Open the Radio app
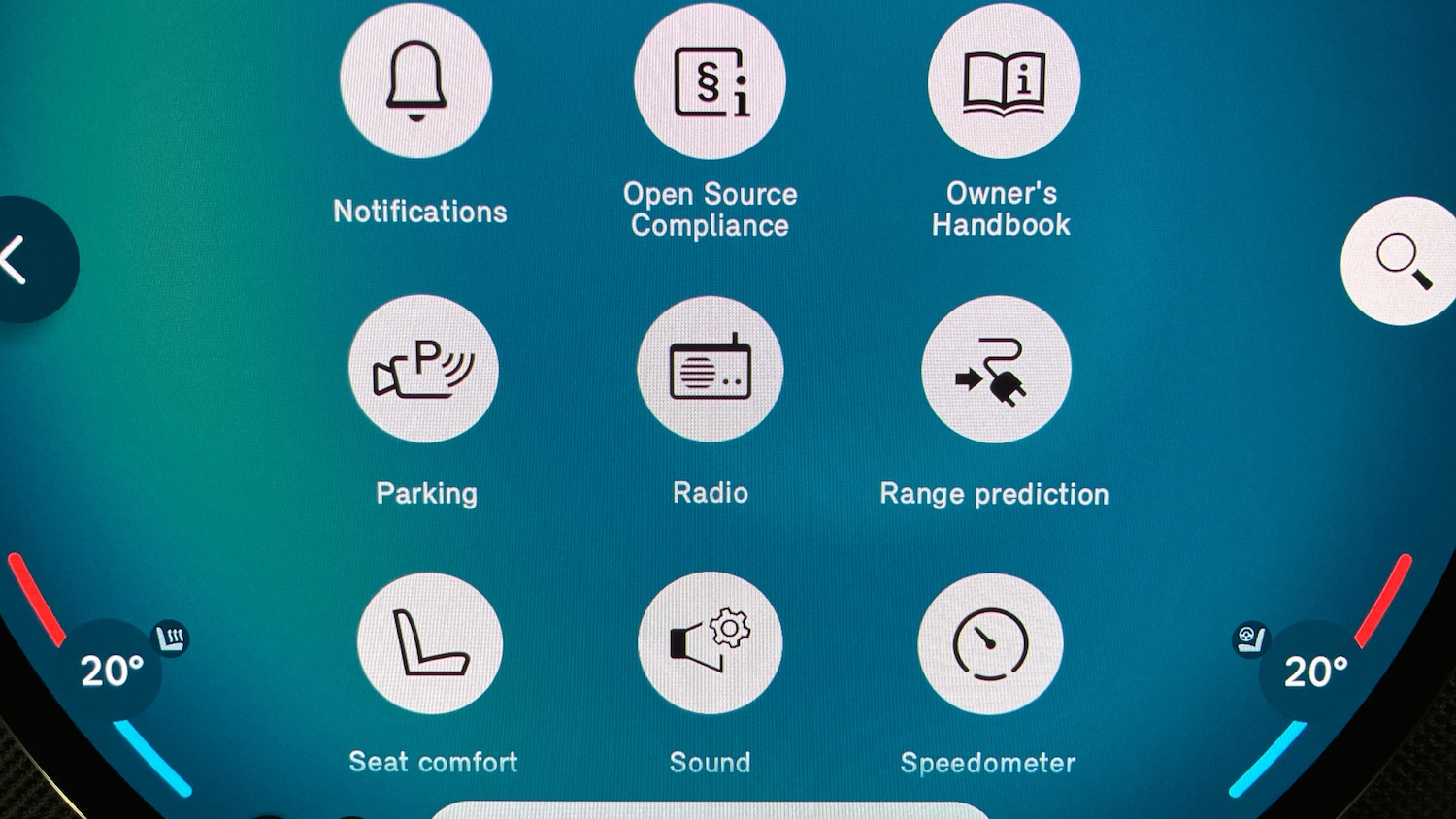This screenshot has height=819, width=1456. (x=710, y=370)
